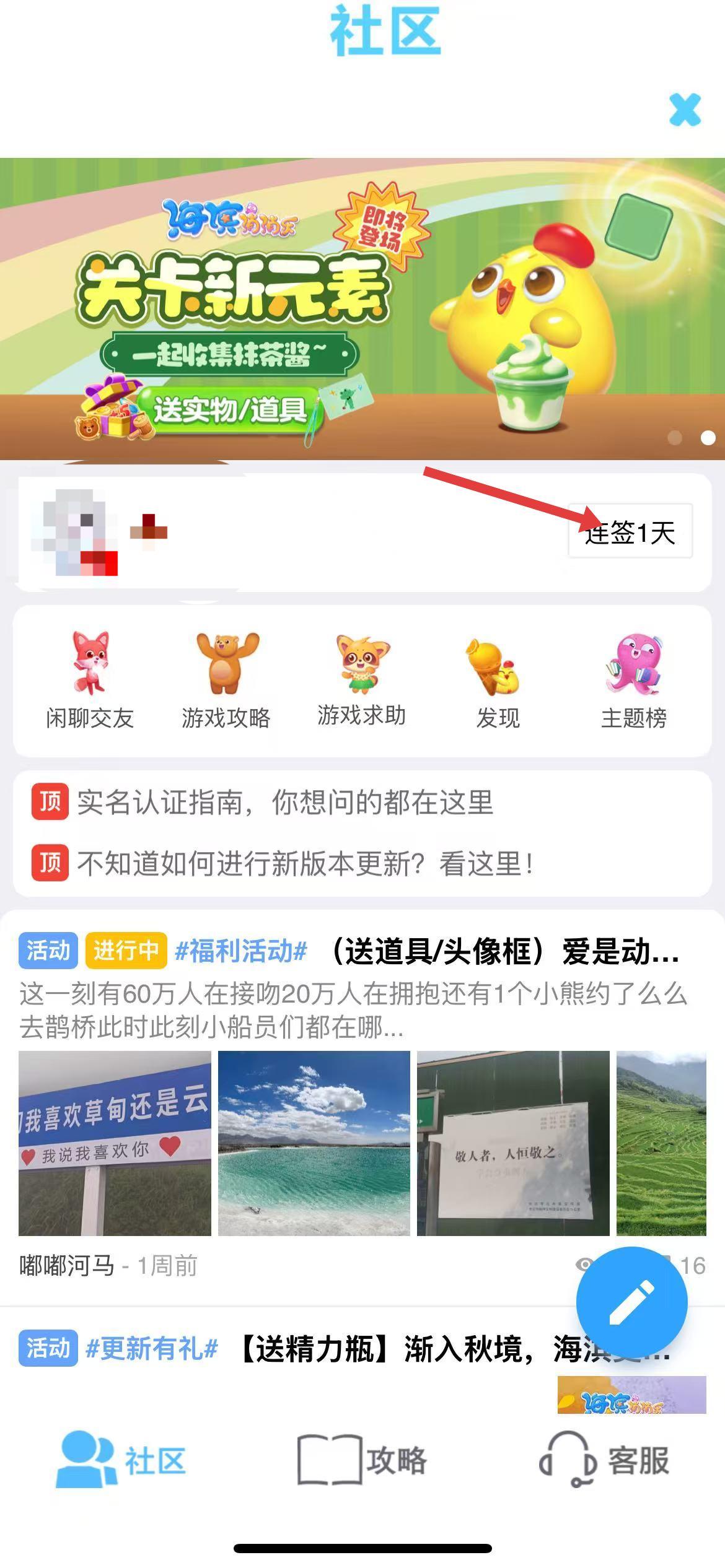This screenshot has height=1568, width=725.
Task: Open the #更新有礼# topic link
Action: (x=152, y=1349)
